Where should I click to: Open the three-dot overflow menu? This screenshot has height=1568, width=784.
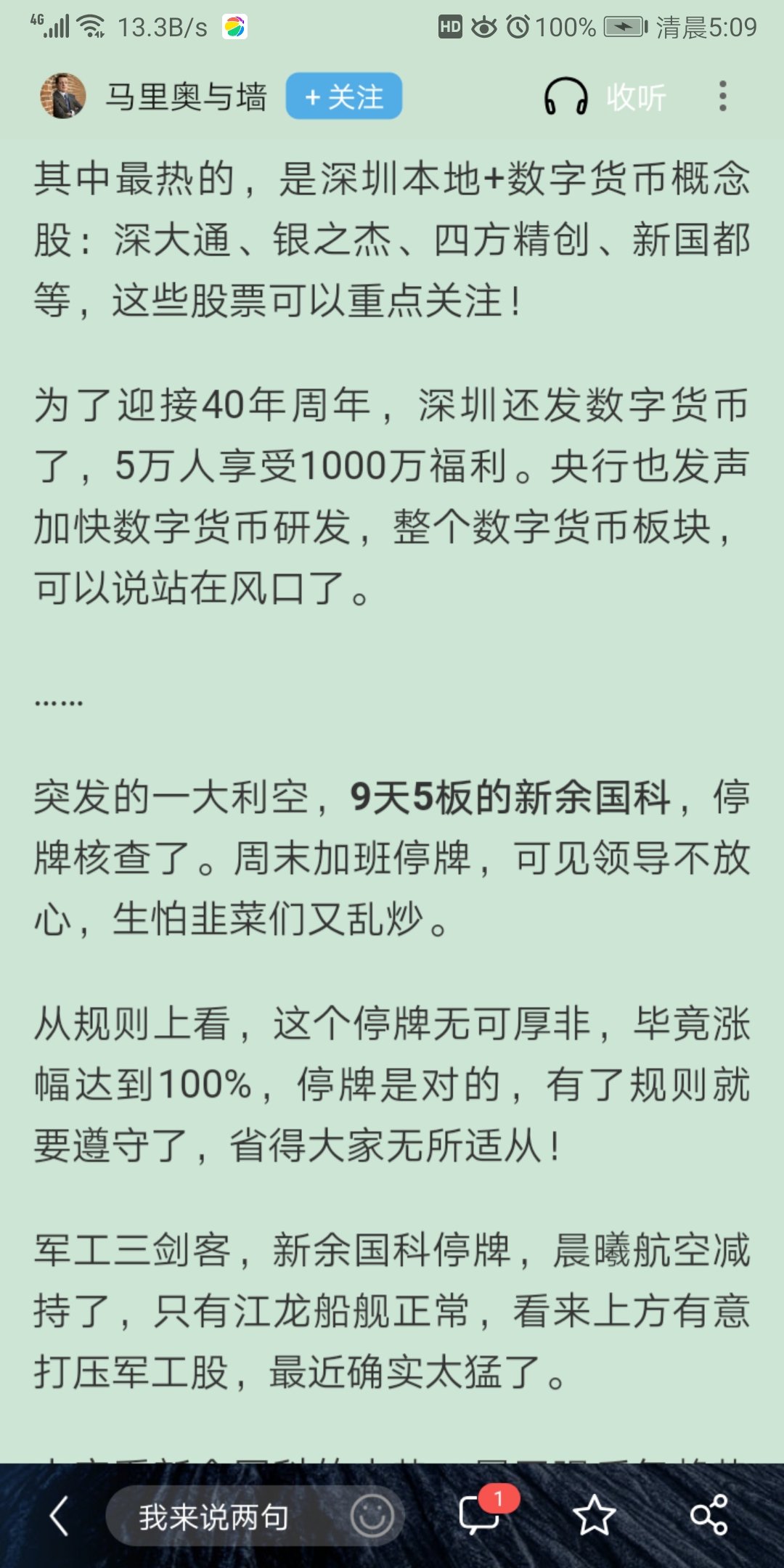click(x=722, y=97)
